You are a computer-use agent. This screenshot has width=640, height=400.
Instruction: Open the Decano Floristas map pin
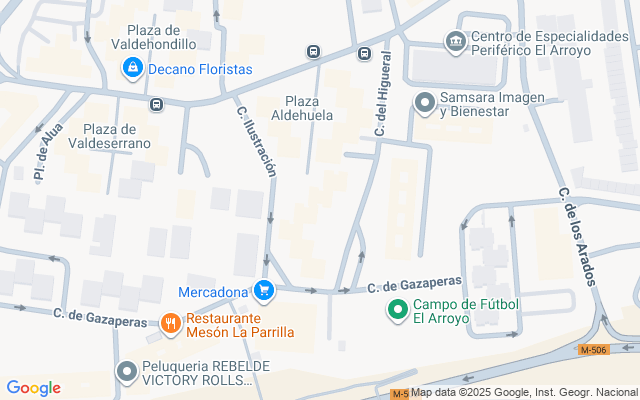point(131,69)
